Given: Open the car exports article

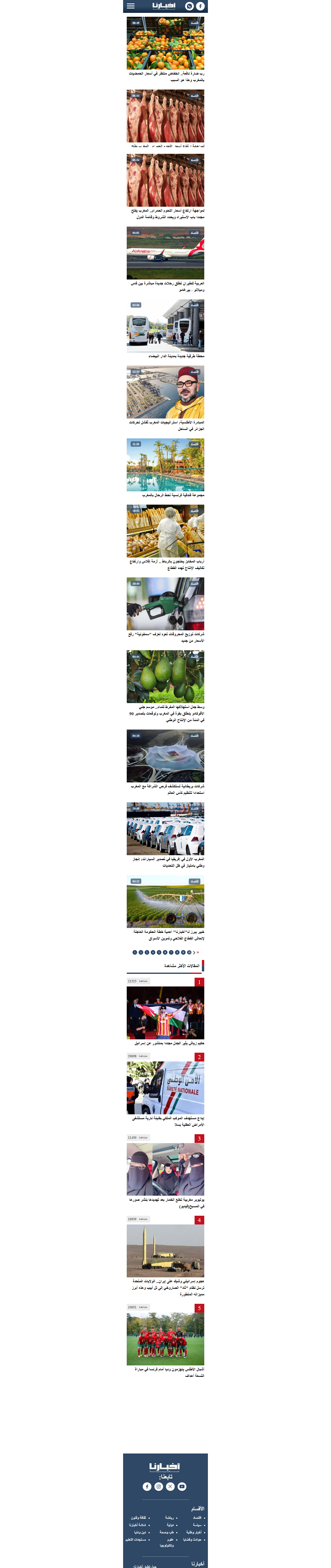Looking at the screenshot, I should (165, 829).
